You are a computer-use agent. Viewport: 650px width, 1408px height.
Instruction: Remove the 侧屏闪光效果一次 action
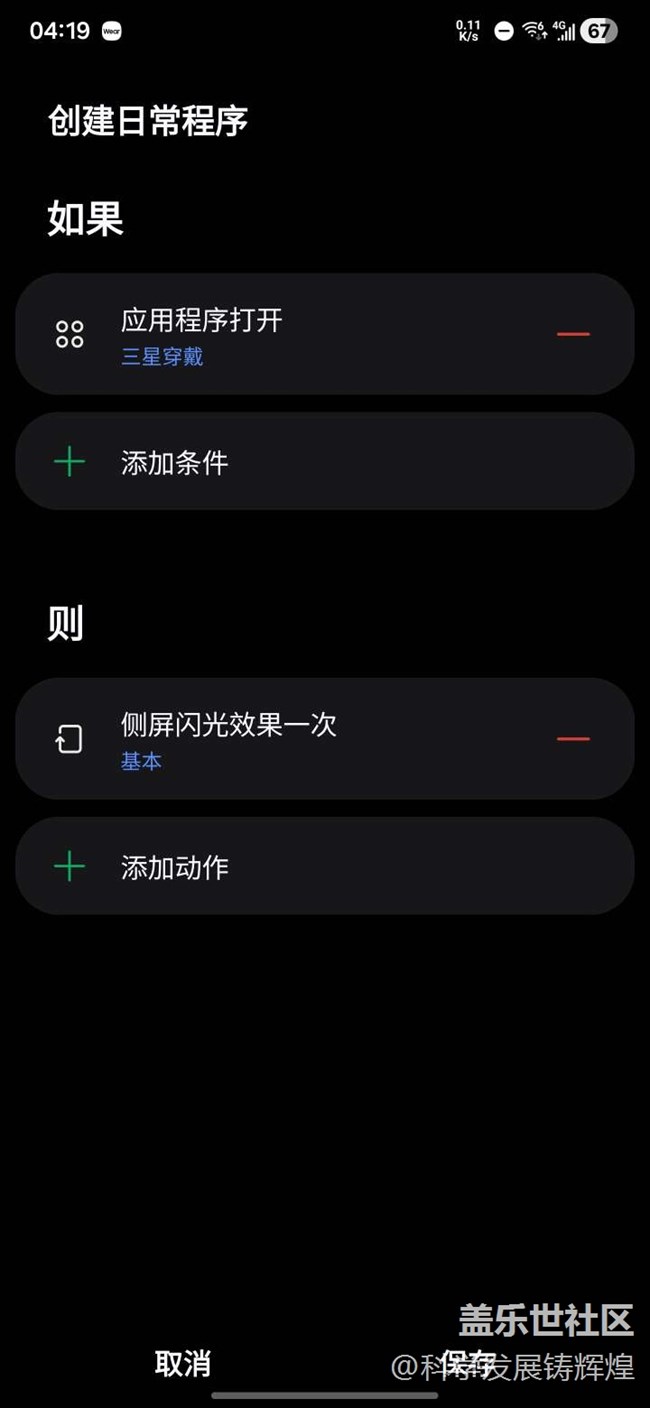pos(573,739)
